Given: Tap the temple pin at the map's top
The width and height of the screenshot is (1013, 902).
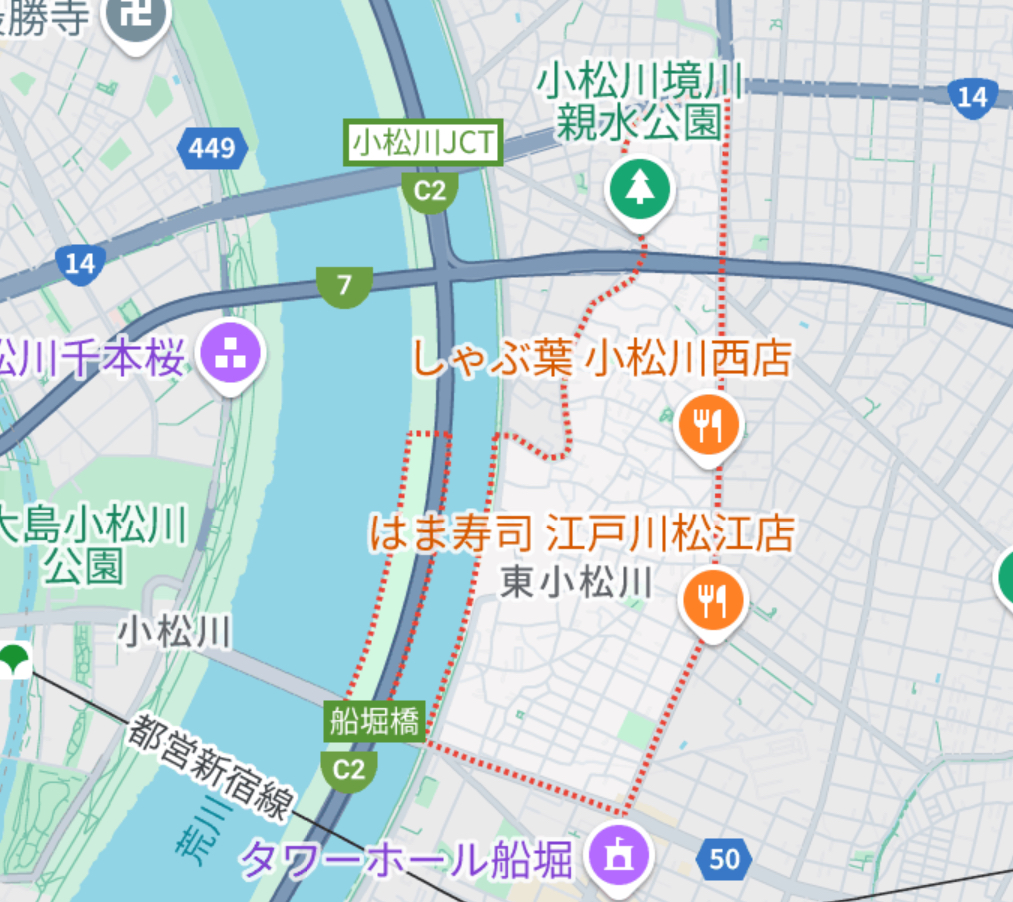Looking at the screenshot, I should coord(138,17).
